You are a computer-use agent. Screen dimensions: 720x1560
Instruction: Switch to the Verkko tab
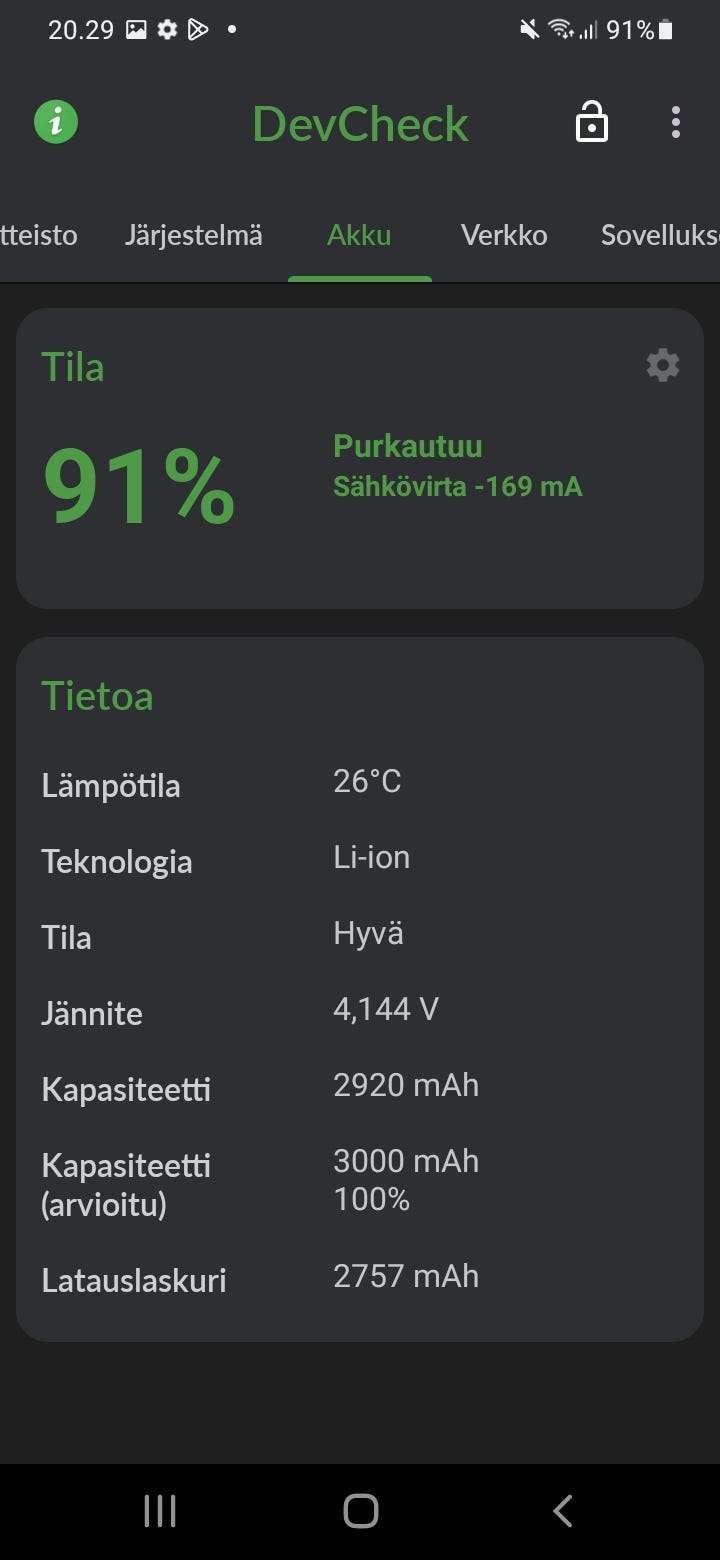tap(504, 235)
